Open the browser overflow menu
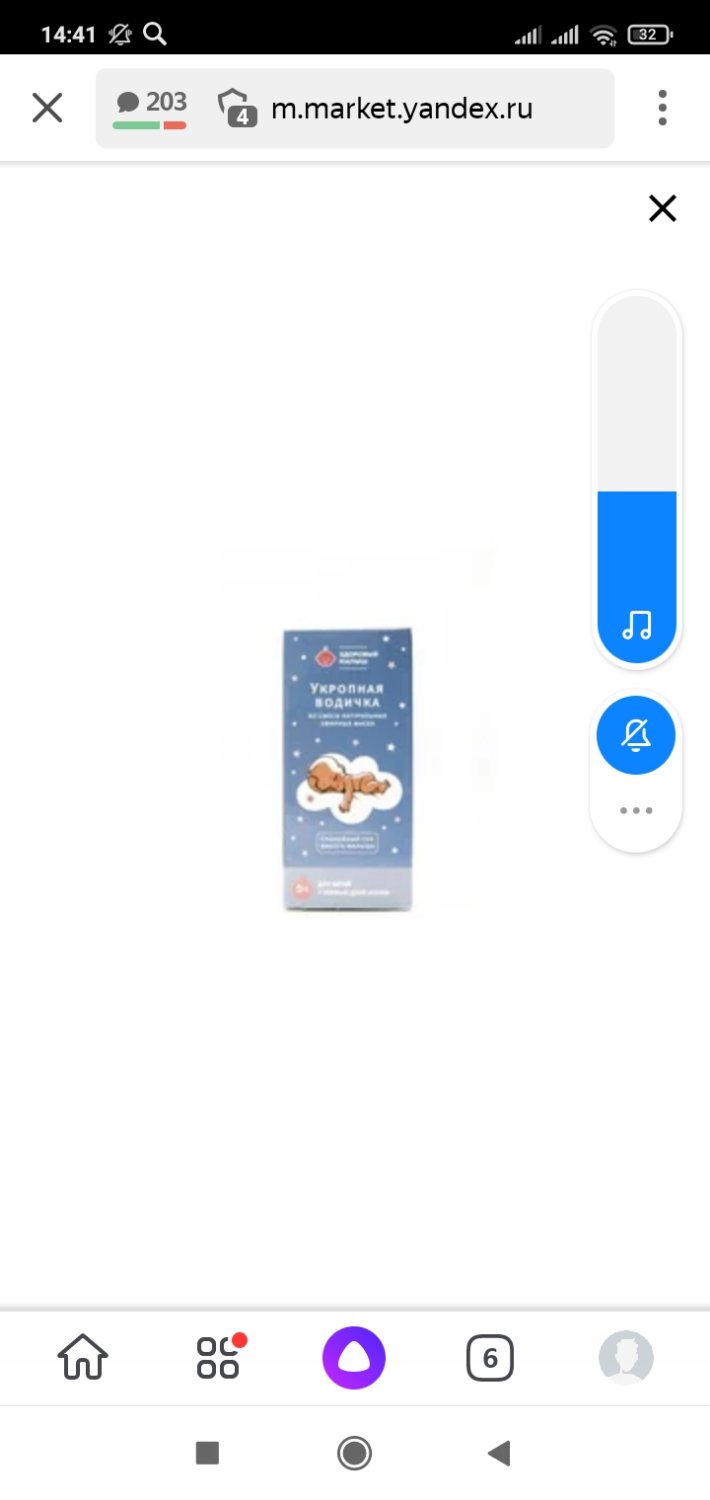Screen dimensions: 710x1500 point(662,108)
